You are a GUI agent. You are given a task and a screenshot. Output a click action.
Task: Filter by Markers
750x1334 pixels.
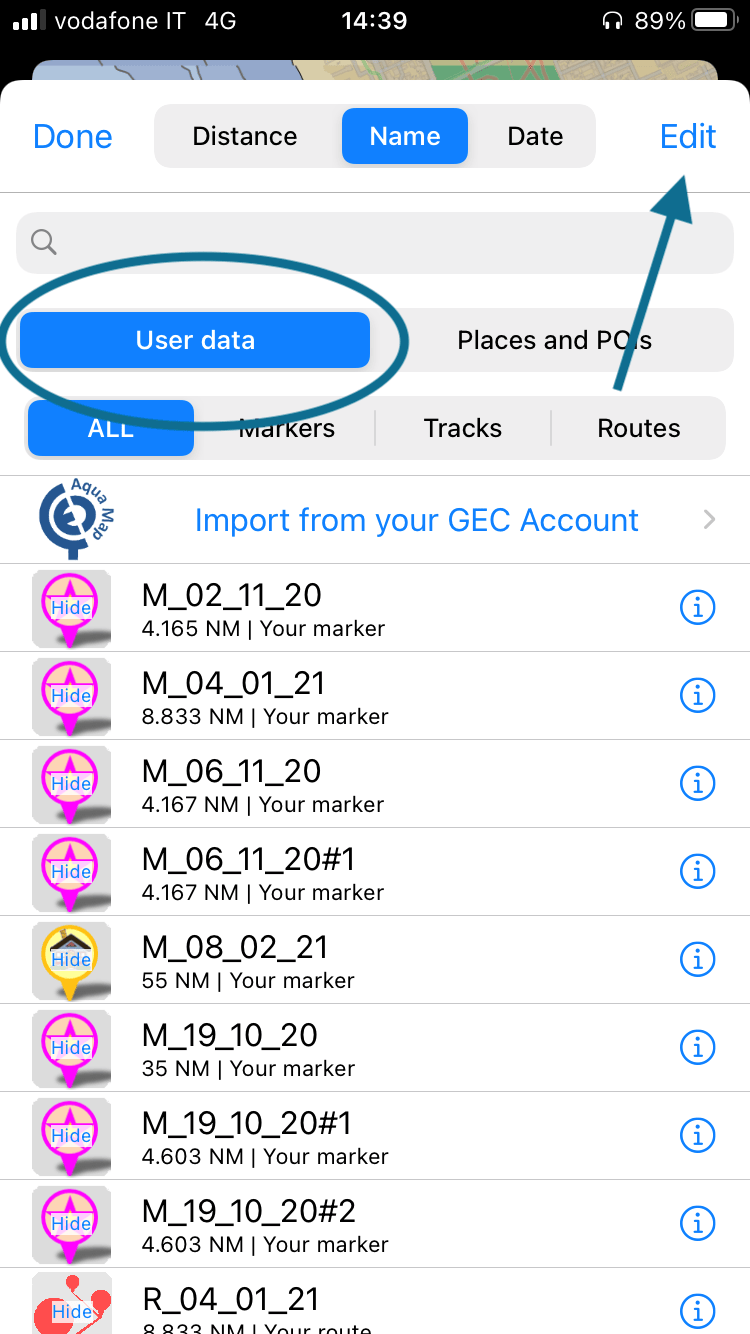click(286, 428)
